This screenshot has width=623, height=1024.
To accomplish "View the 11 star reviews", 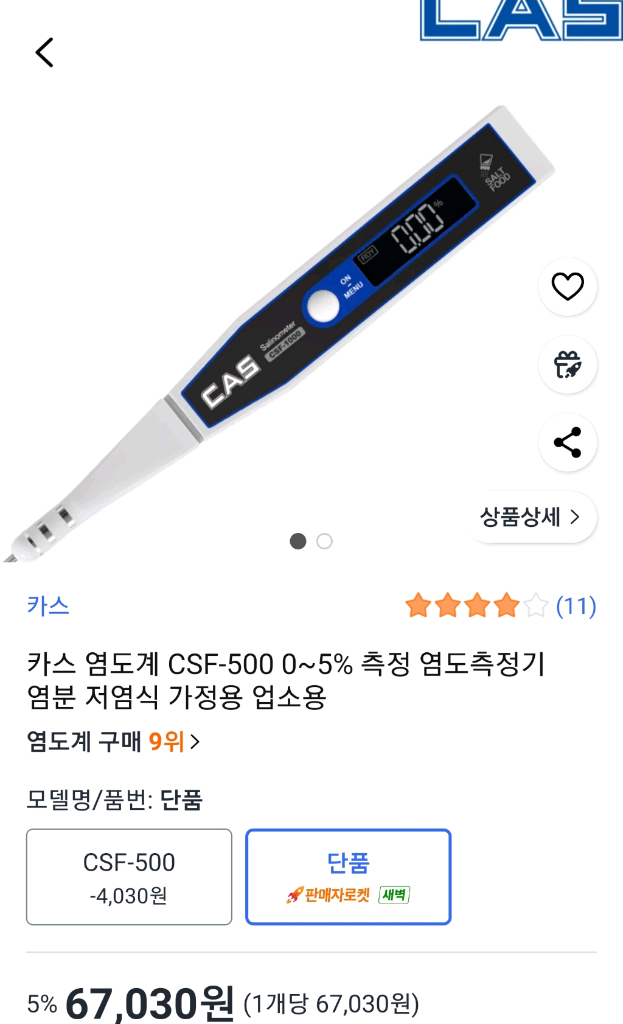I will [500, 606].
